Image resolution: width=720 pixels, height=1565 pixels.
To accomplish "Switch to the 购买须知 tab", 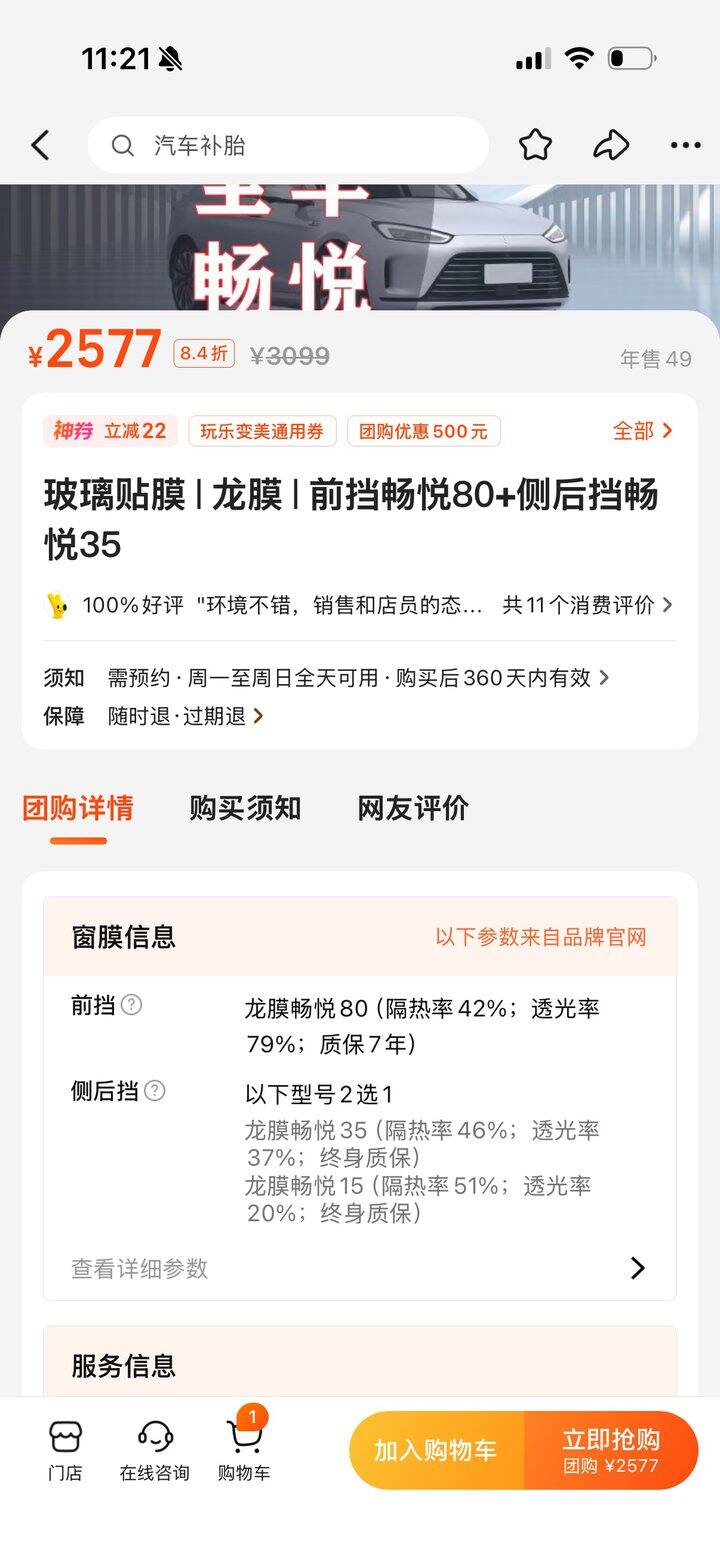I will [245, 808].
